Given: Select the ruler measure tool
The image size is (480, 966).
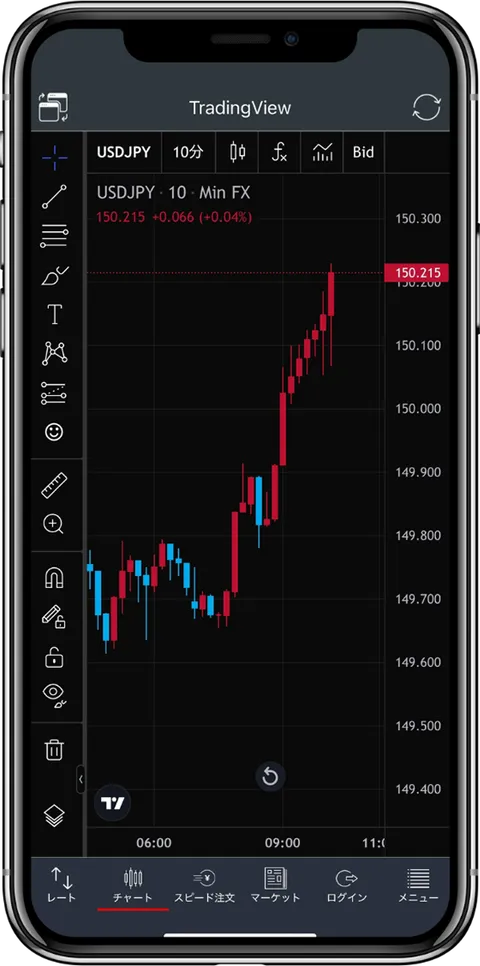Looking at the screenshot, I should click(x=54, y=485).
